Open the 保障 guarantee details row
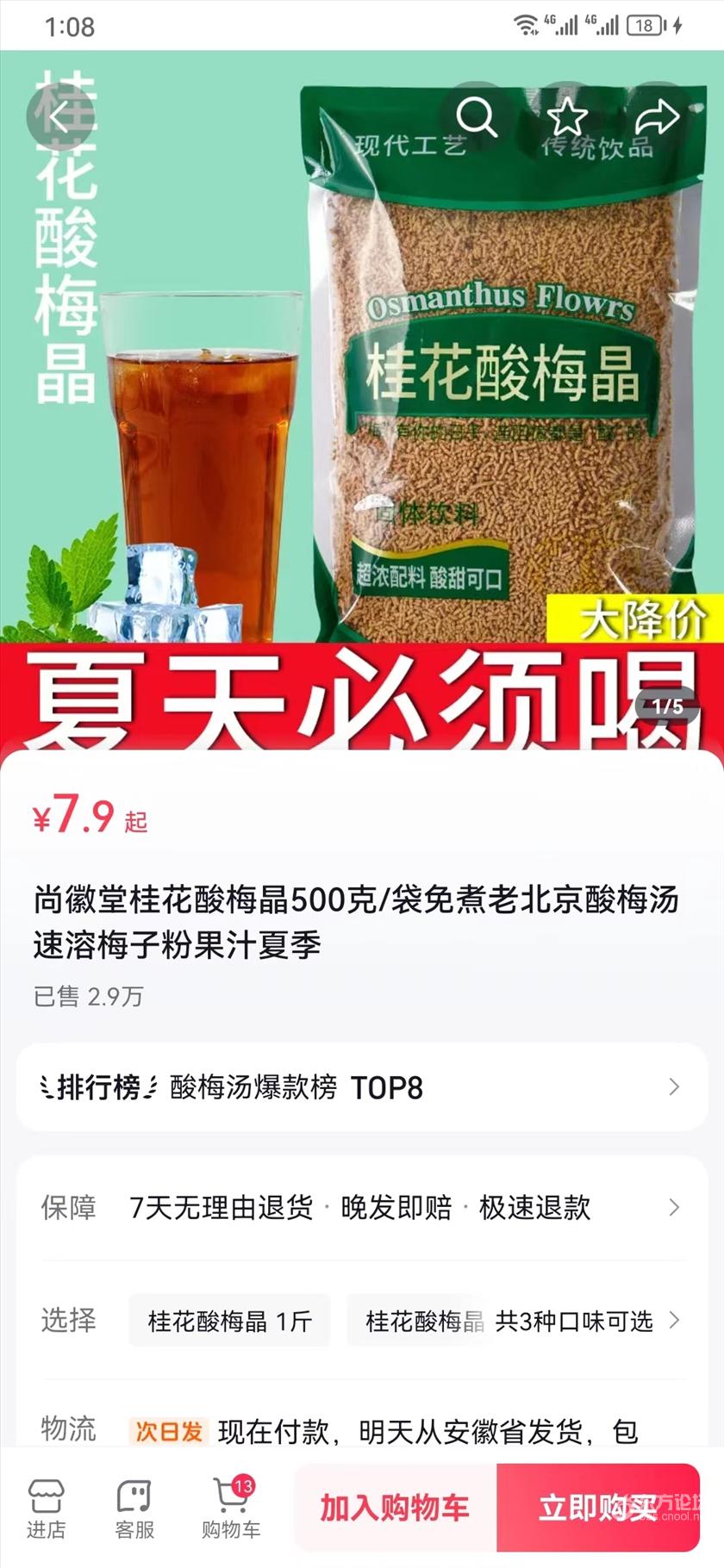The height and width of the screenshot is (1568, 724). [362, 1208]
